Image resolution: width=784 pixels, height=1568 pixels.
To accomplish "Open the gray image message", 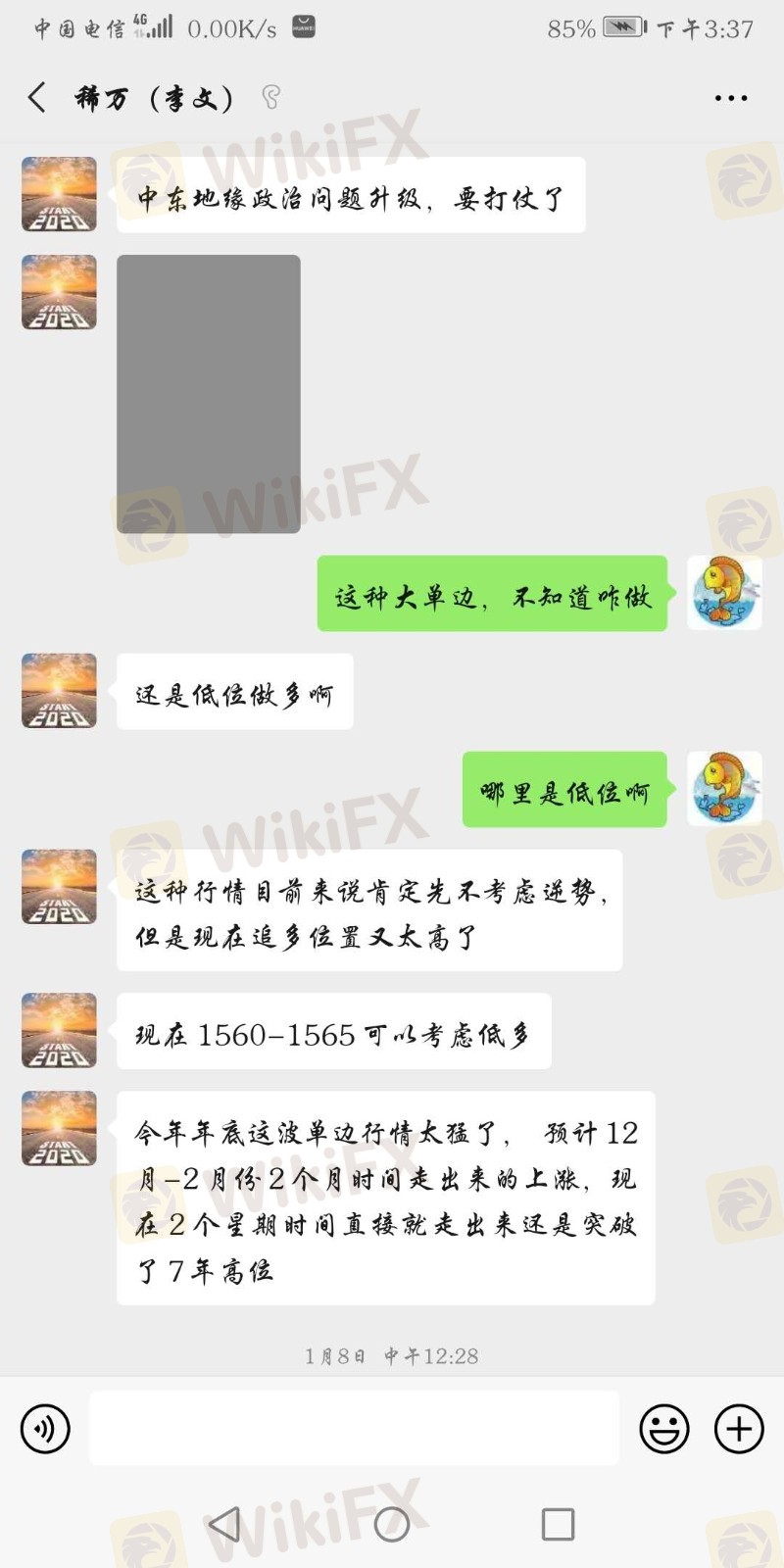I will [209, 394].
